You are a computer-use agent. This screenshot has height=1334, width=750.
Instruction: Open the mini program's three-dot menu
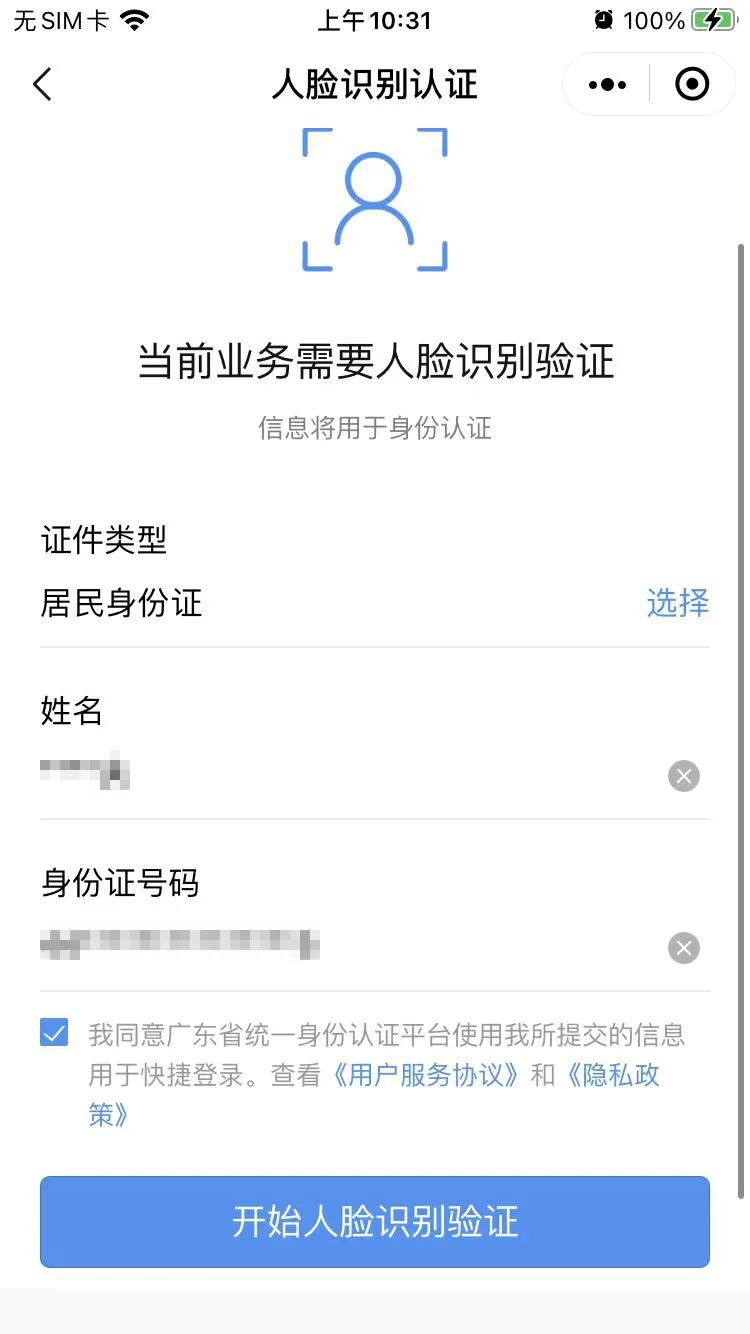(x=607, y=85)
